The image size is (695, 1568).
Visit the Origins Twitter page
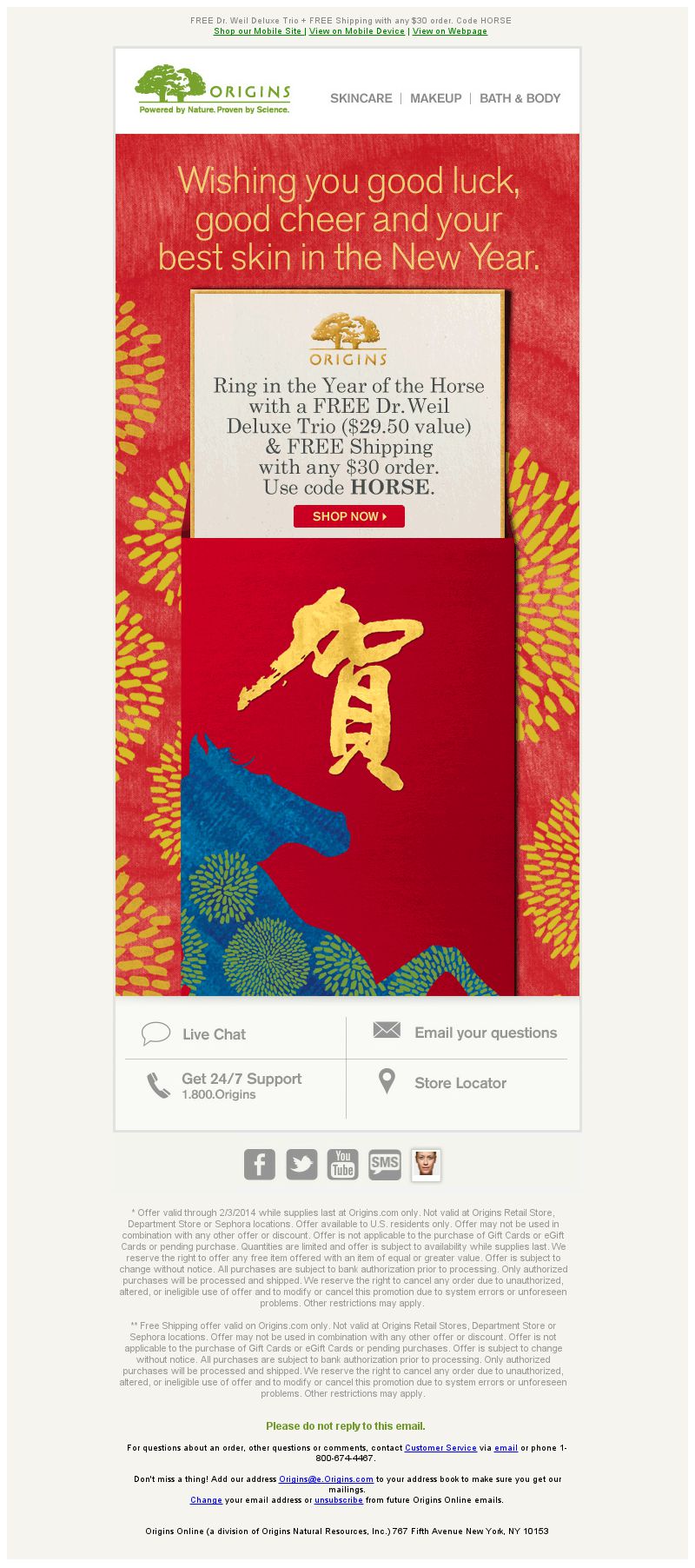coord(301,1165)
